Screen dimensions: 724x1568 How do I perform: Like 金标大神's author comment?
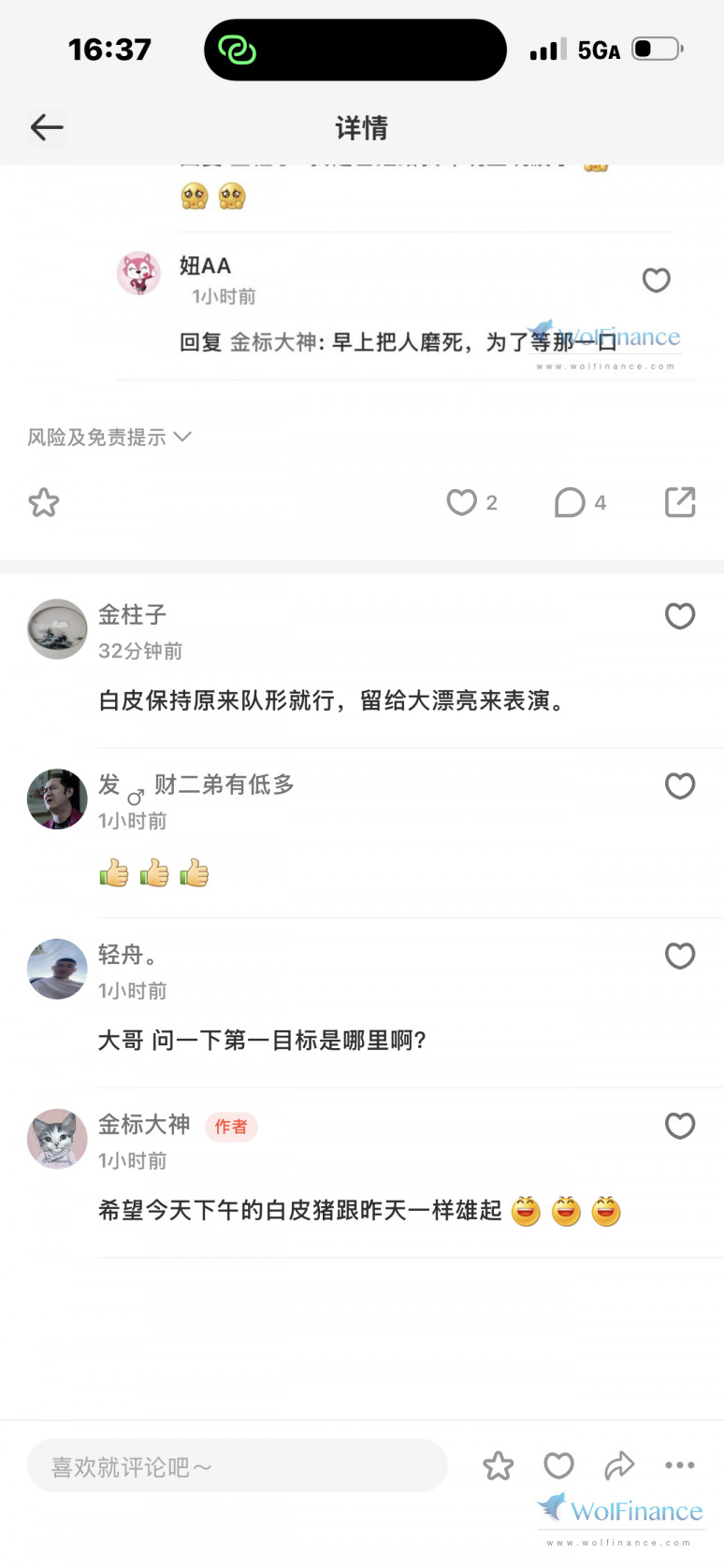click(x=680, y=1126)
